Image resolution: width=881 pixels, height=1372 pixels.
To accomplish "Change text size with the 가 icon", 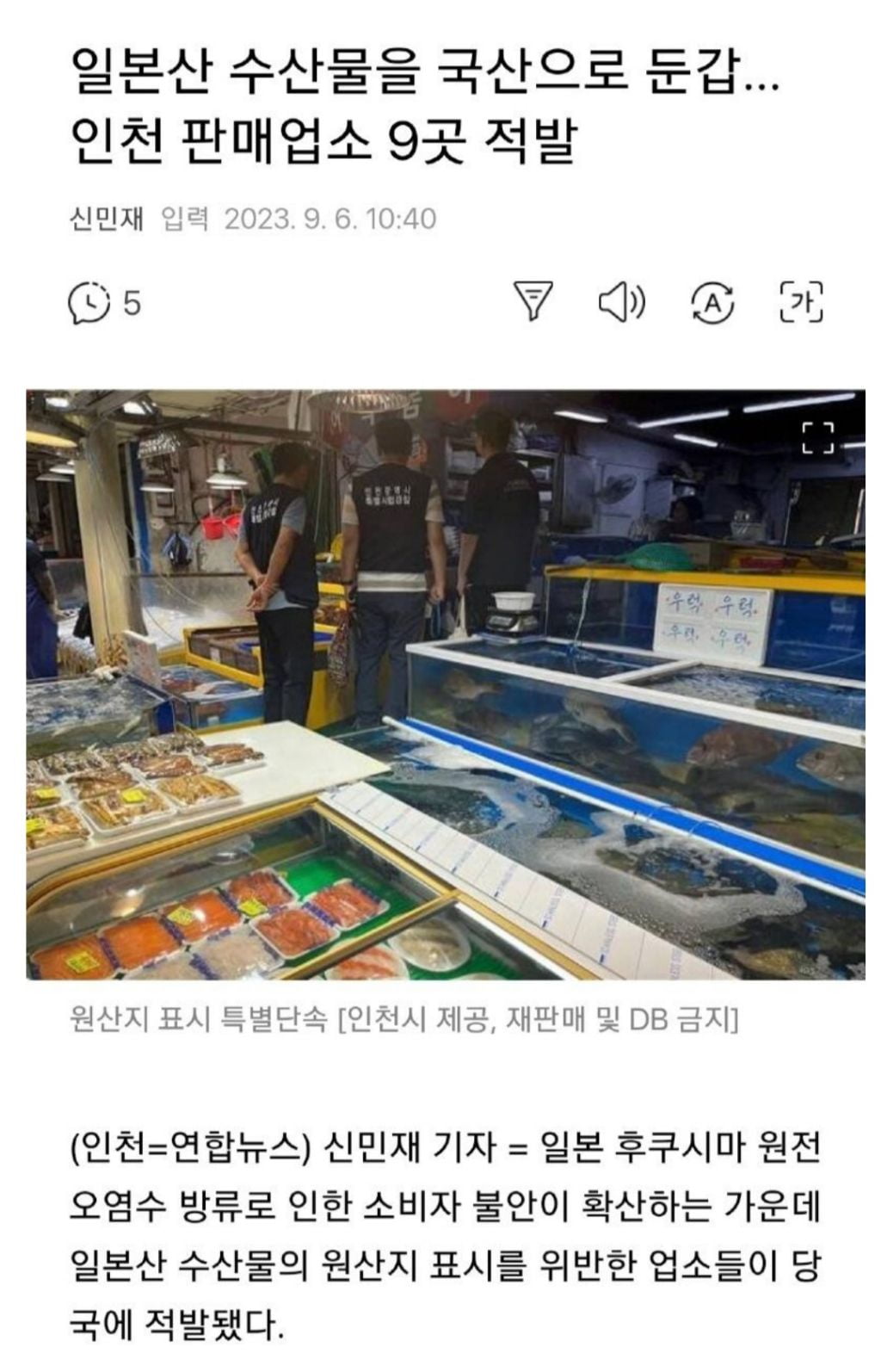I will click(800, 302).
